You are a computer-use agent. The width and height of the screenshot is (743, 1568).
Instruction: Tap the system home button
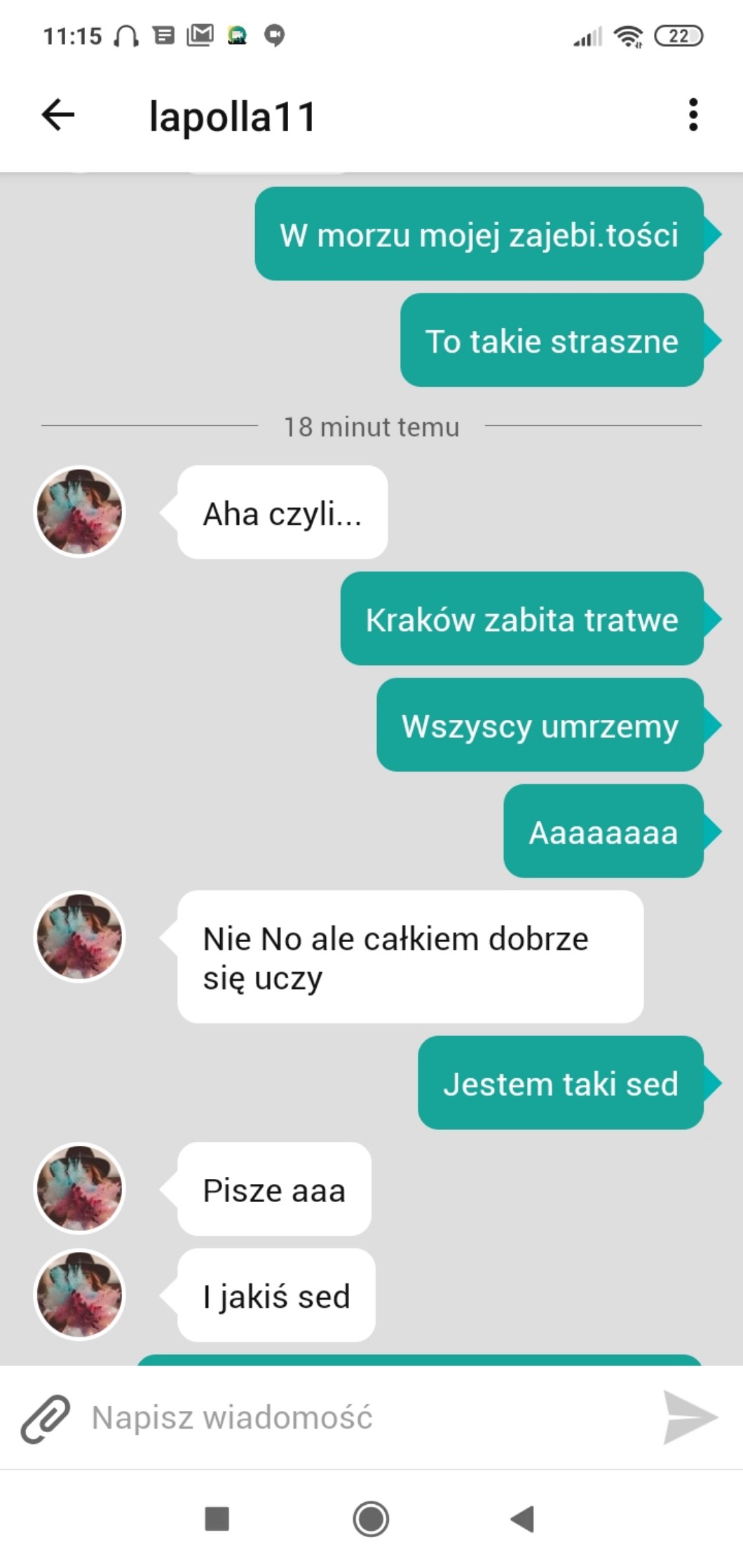click(x=371, y=1519)
